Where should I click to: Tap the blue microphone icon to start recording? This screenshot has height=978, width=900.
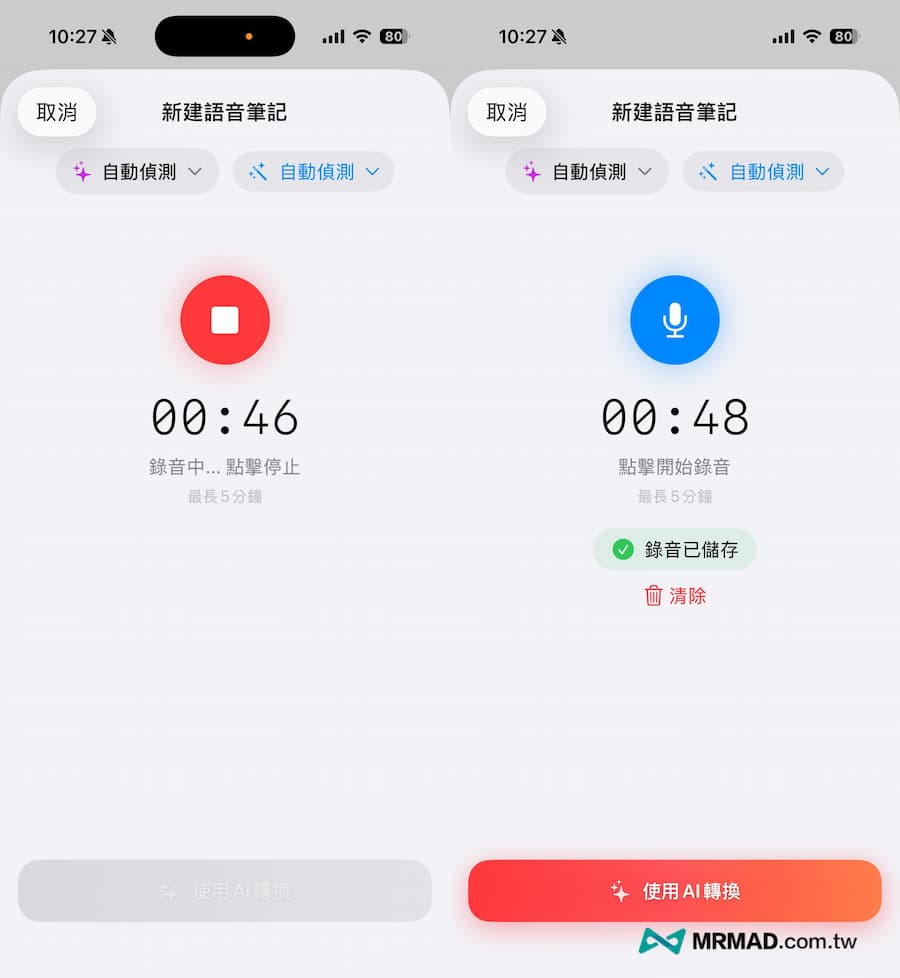674,320
